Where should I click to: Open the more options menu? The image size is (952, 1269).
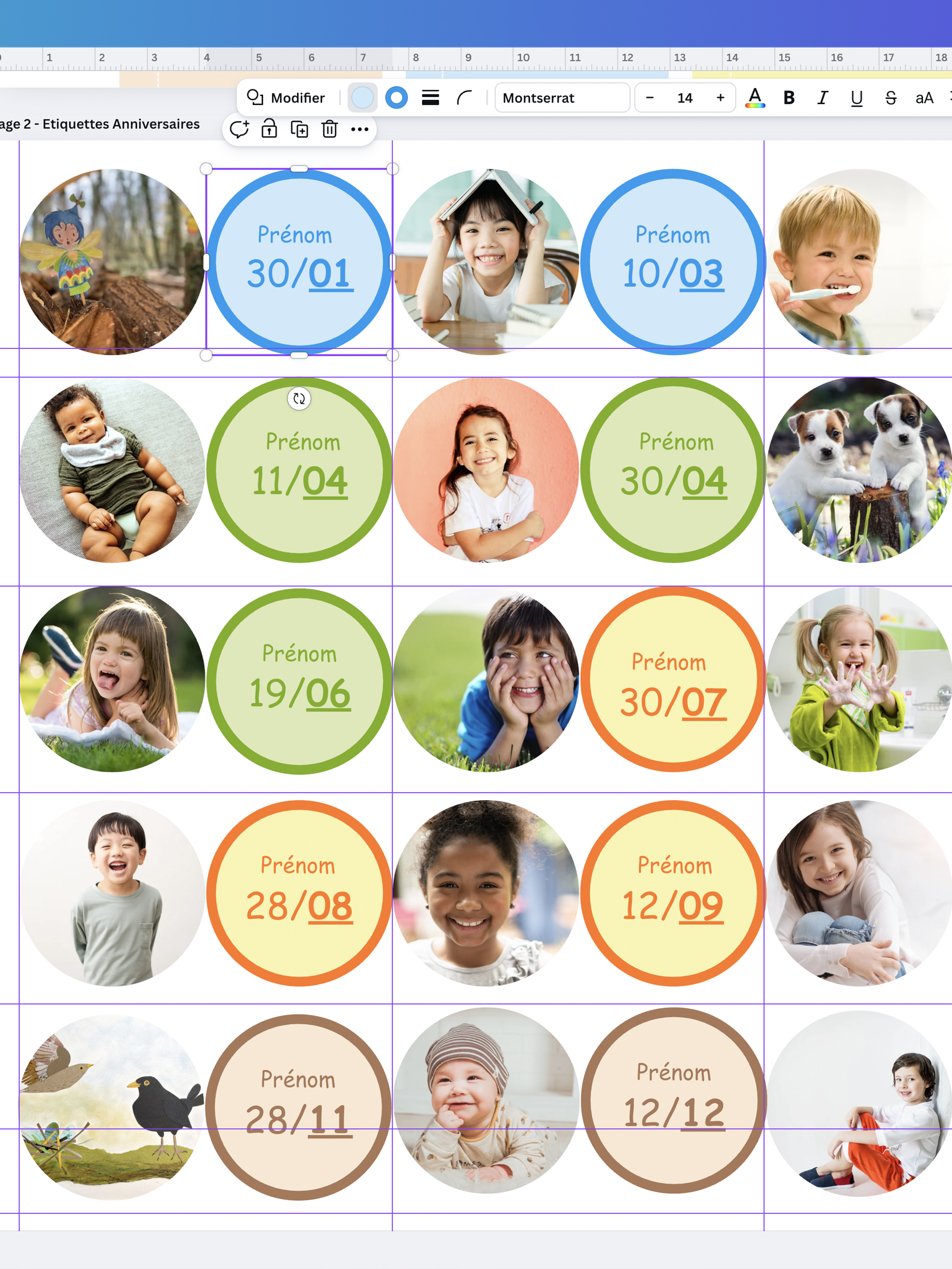(x=360, y=130)
